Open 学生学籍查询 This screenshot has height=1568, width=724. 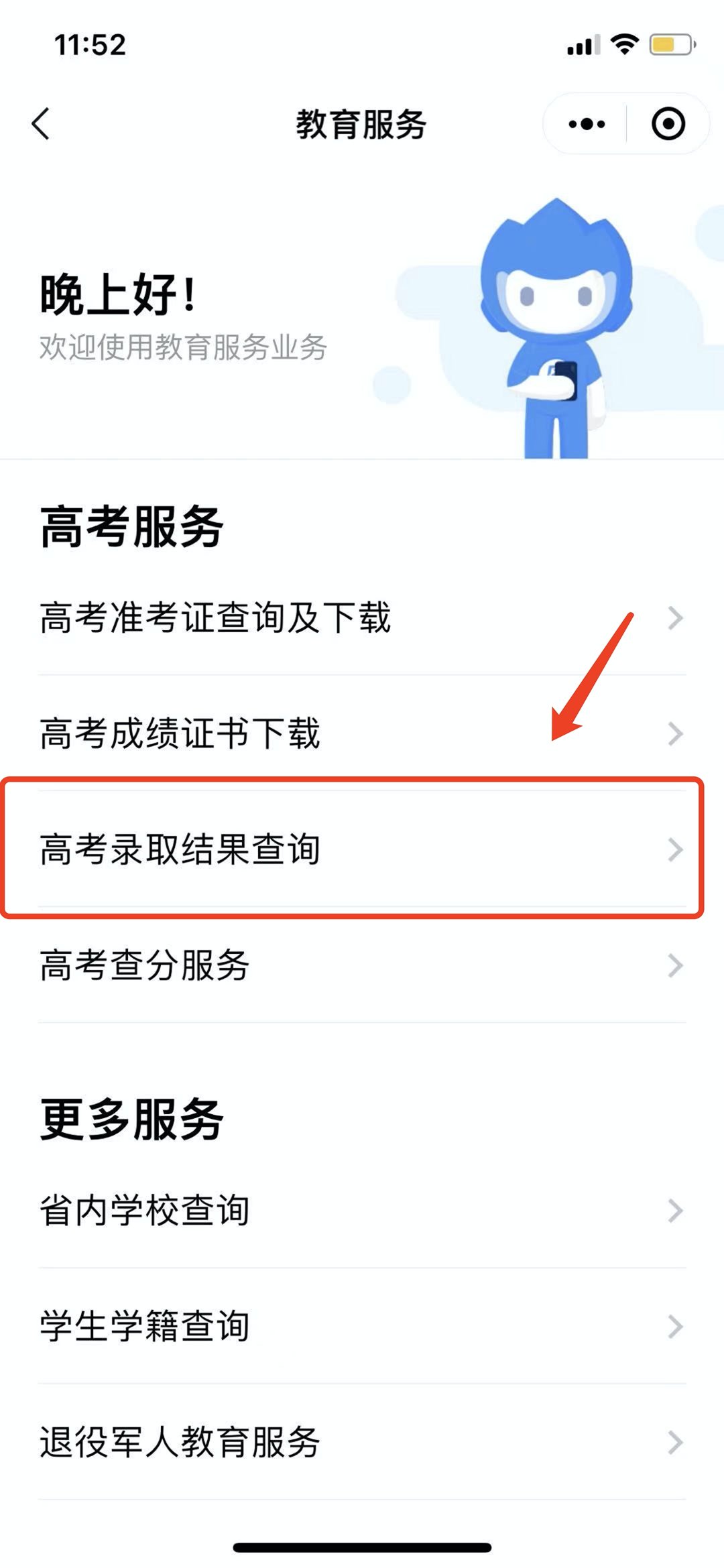(362, 1326)
